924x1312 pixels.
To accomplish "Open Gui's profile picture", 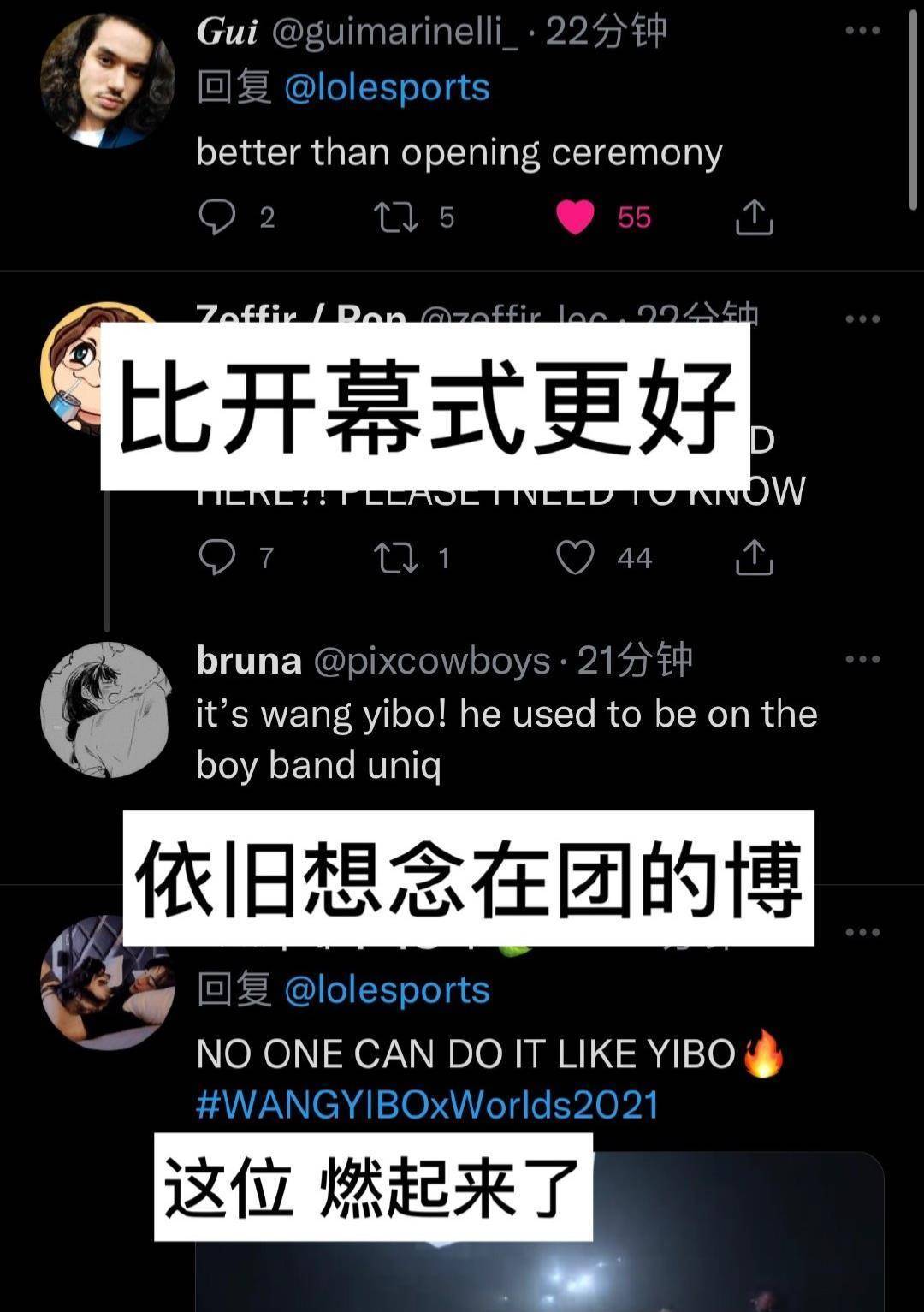I will coord(107,81).
